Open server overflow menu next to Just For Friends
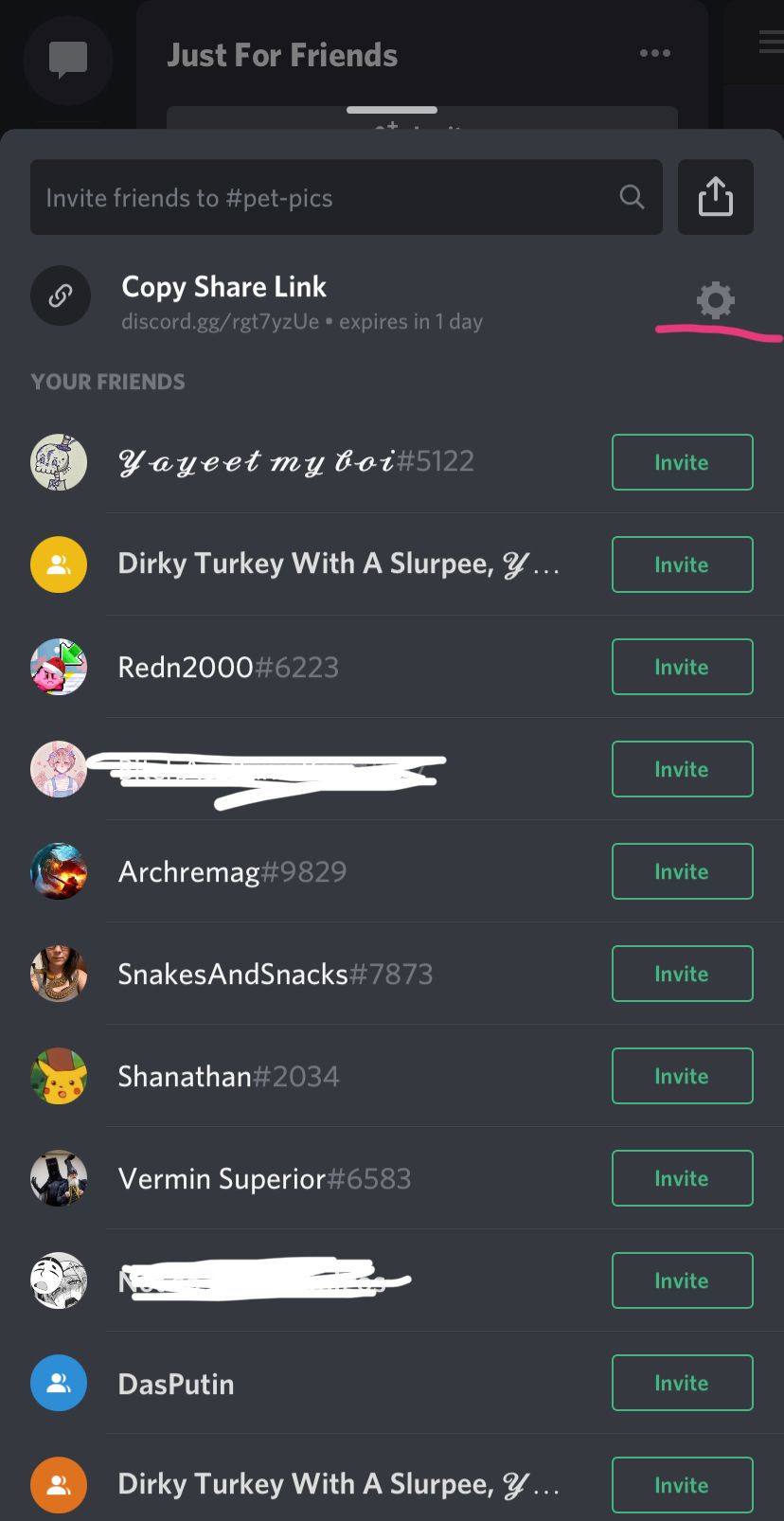 pyautogui.click(x=655, y=53)
